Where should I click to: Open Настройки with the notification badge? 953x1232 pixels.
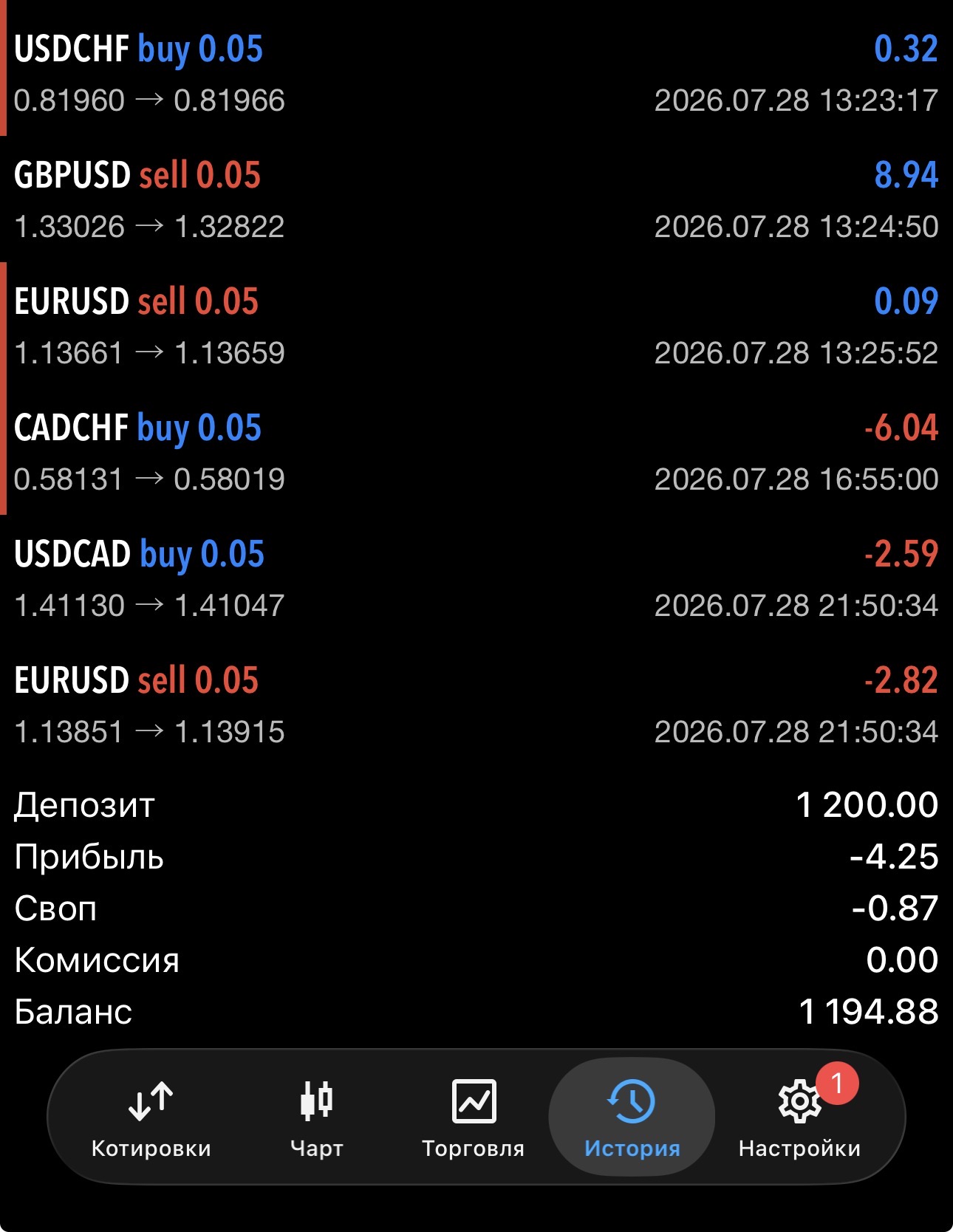[x=799, y=1118]
